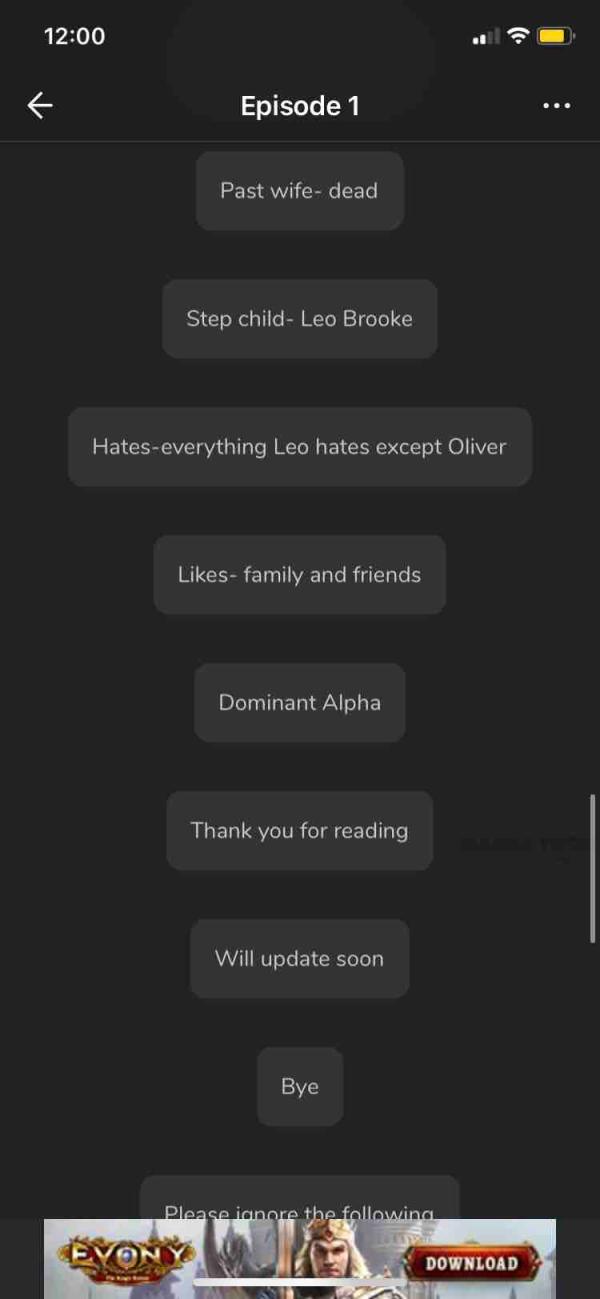Open the three-dot overflow menu
The height and width of the screenshot is (1299, 600).
[556, 105]
